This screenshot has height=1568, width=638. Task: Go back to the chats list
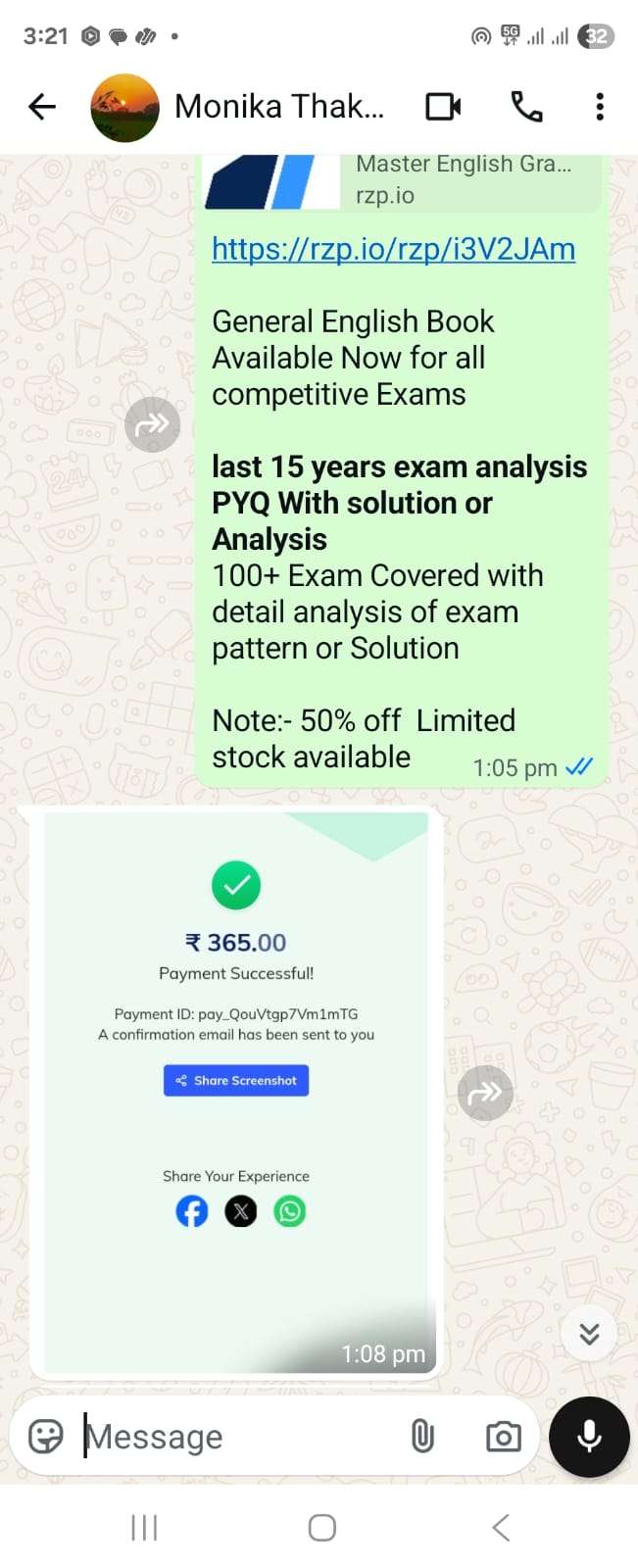pos(42,106)
